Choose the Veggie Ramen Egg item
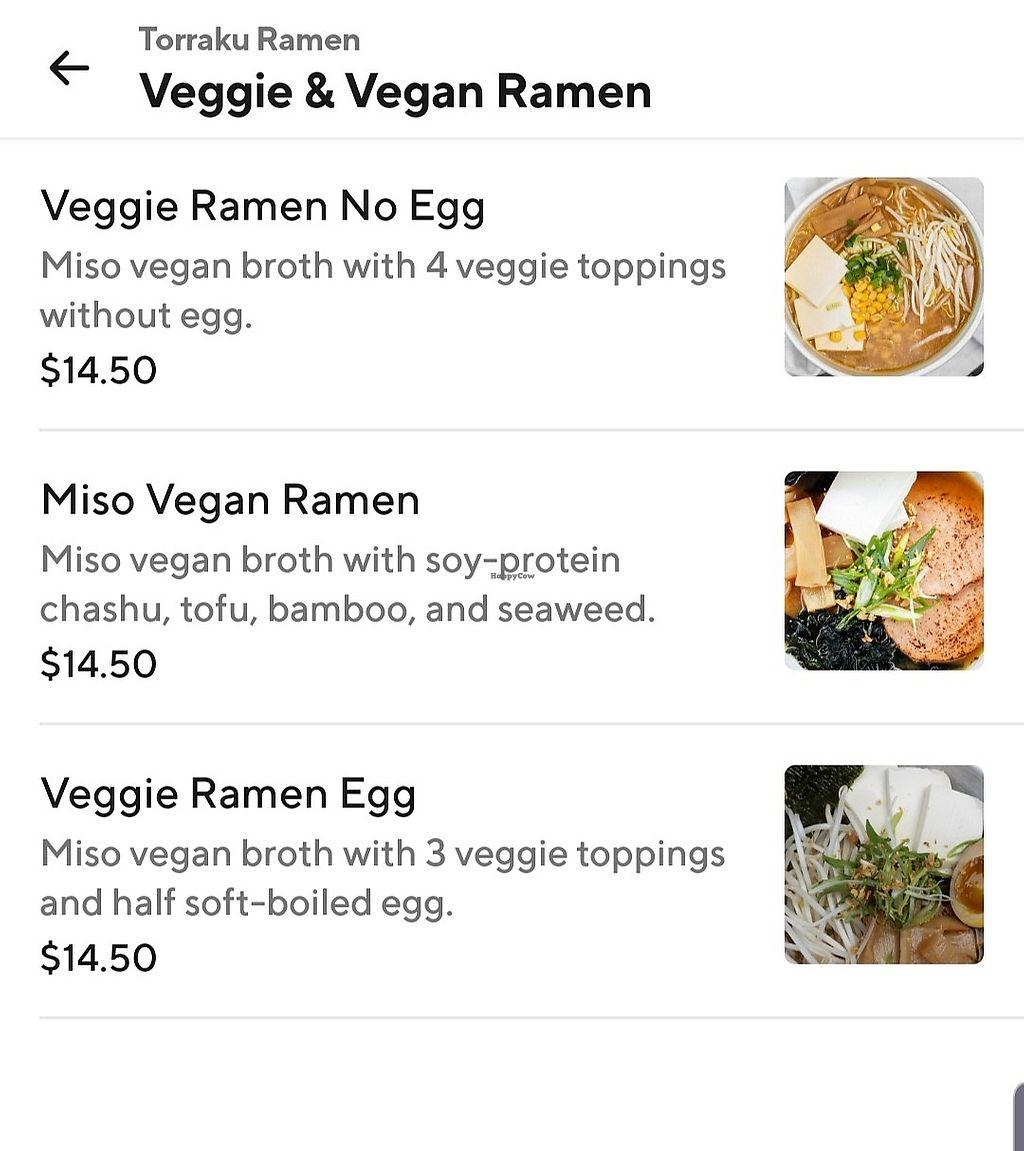1024x1151 pixels. click(228, 795)
